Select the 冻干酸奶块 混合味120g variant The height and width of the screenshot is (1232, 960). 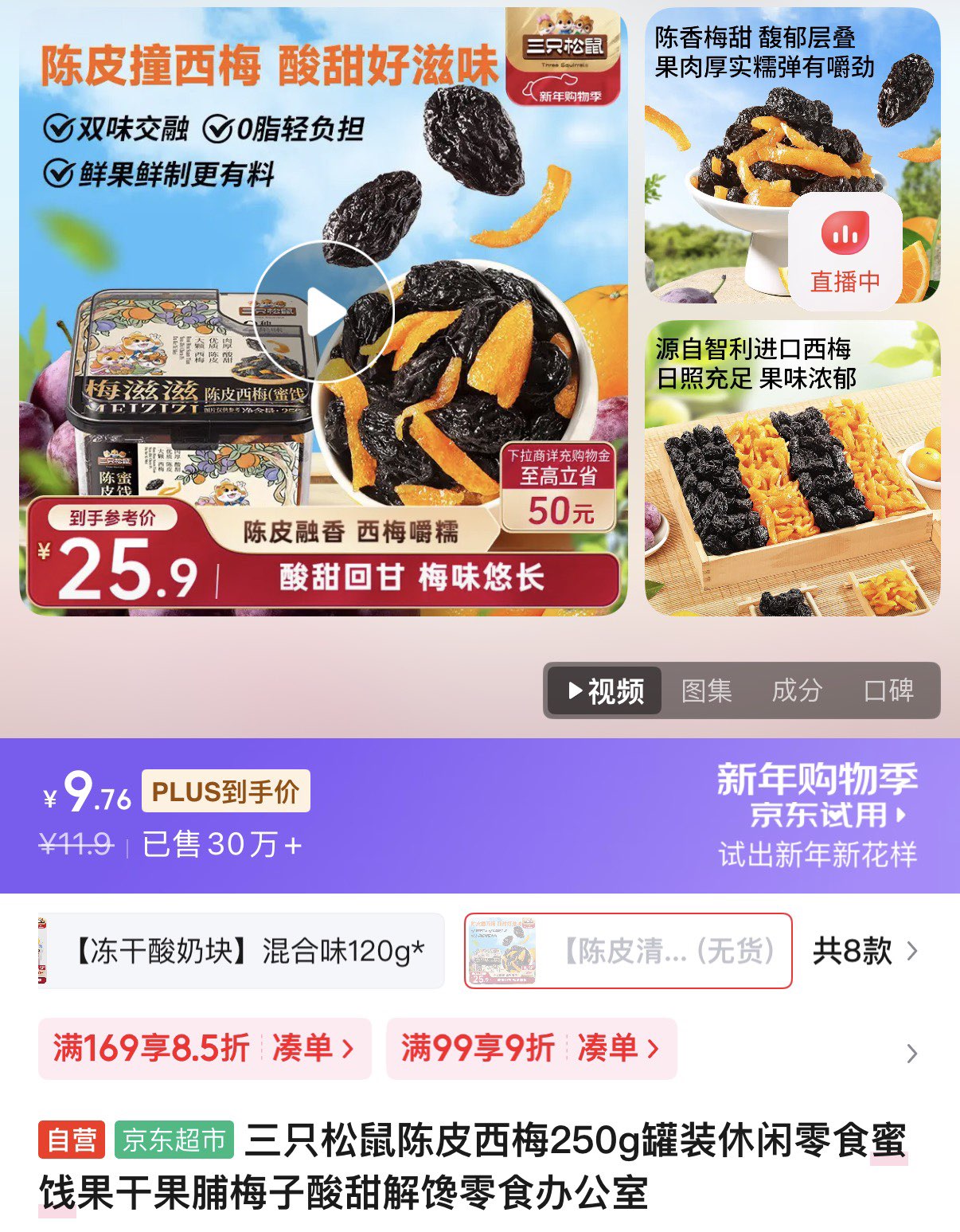[x=241, y=951]
